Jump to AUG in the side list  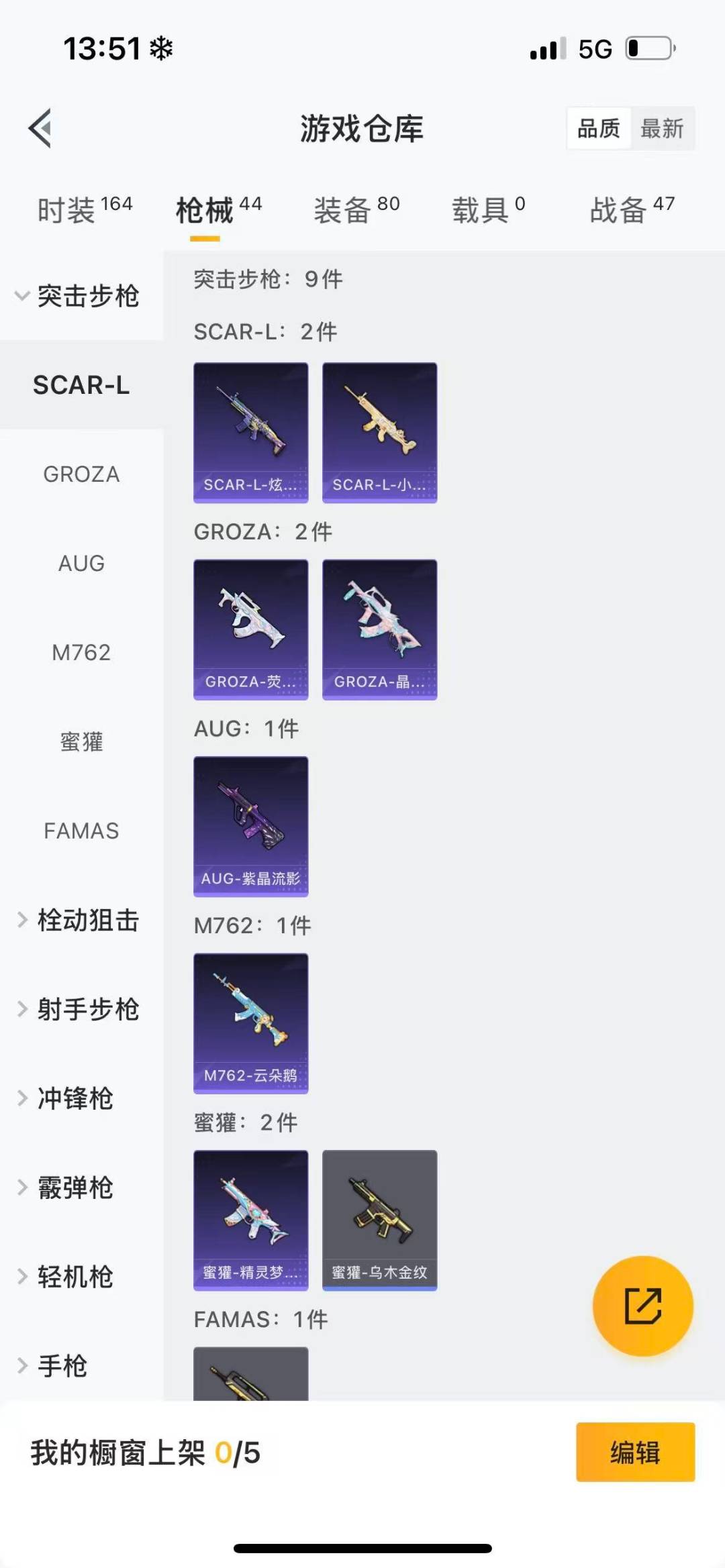click(x=81, y=564)
